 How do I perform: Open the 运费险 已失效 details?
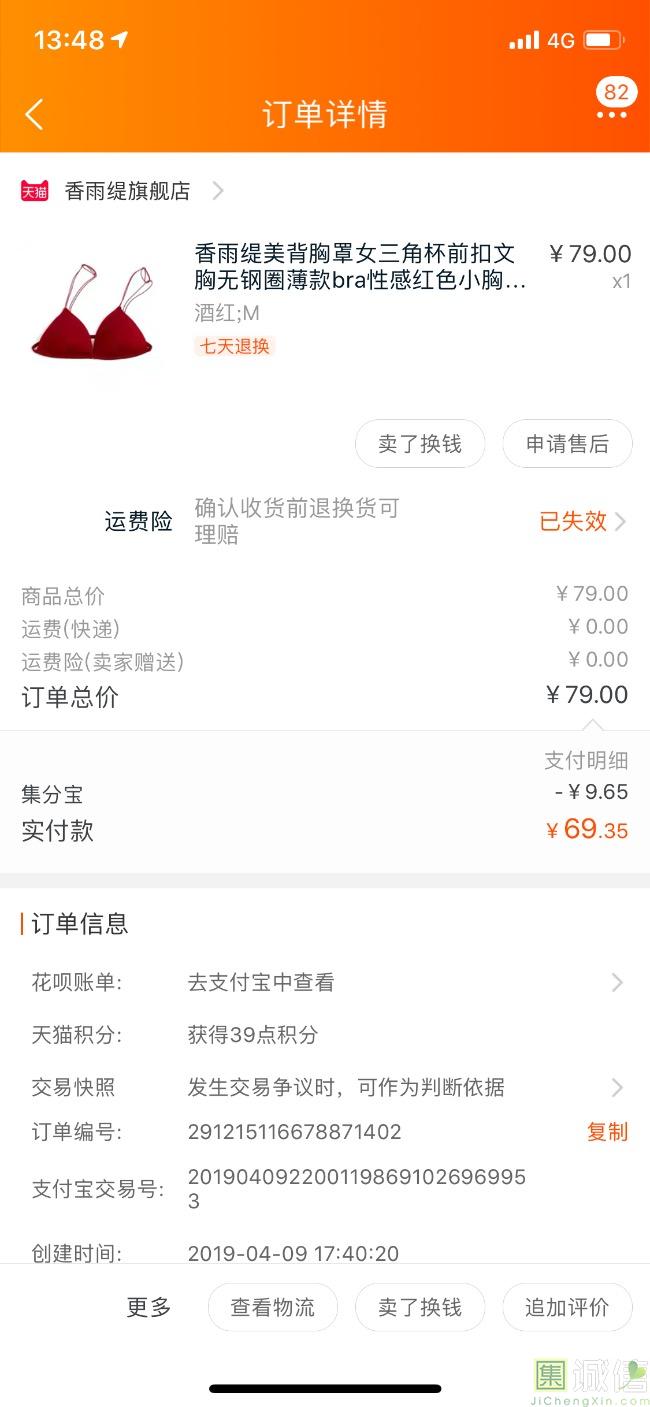(582, 521)
